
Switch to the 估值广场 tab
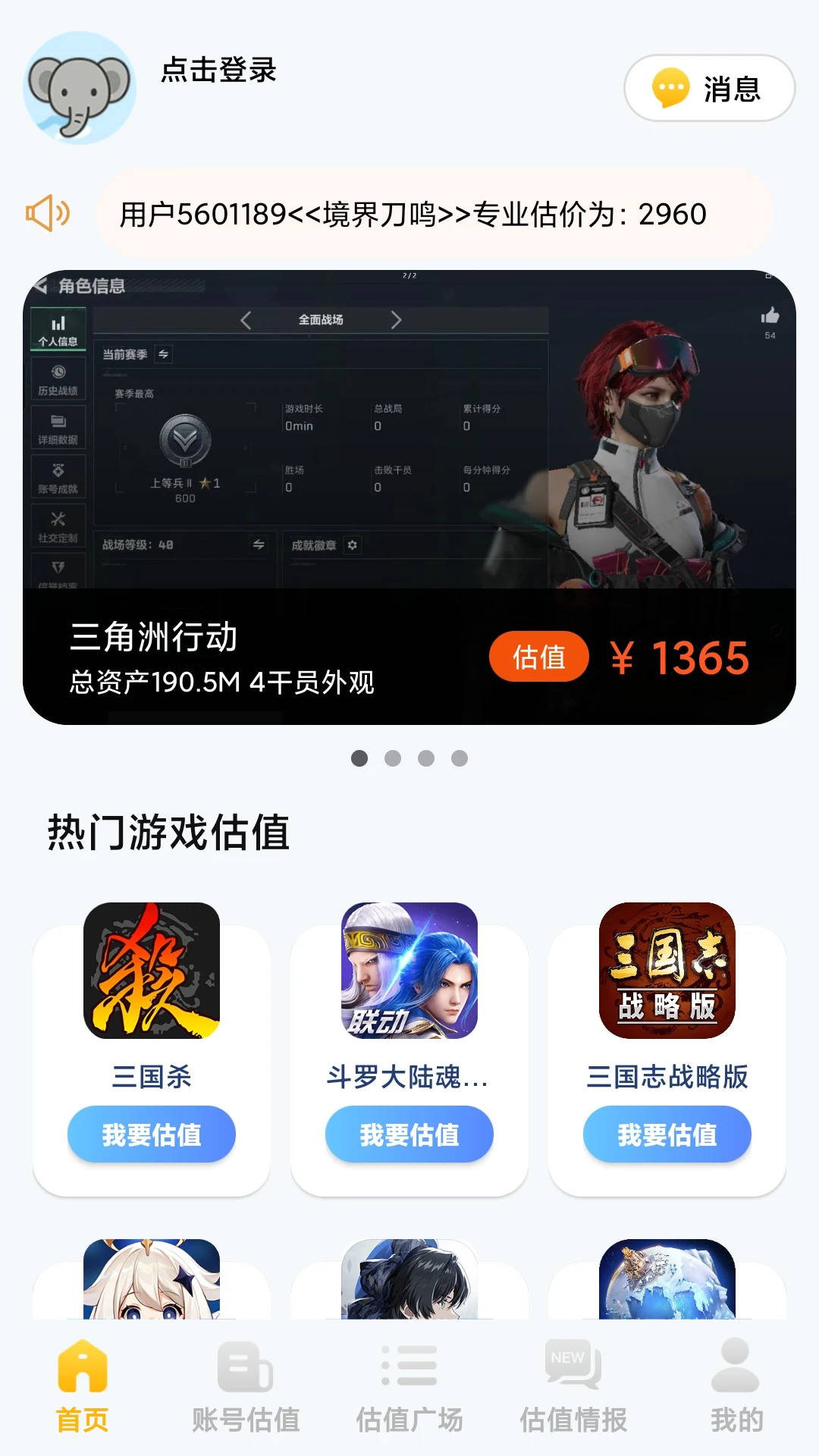pos(409,1386)
